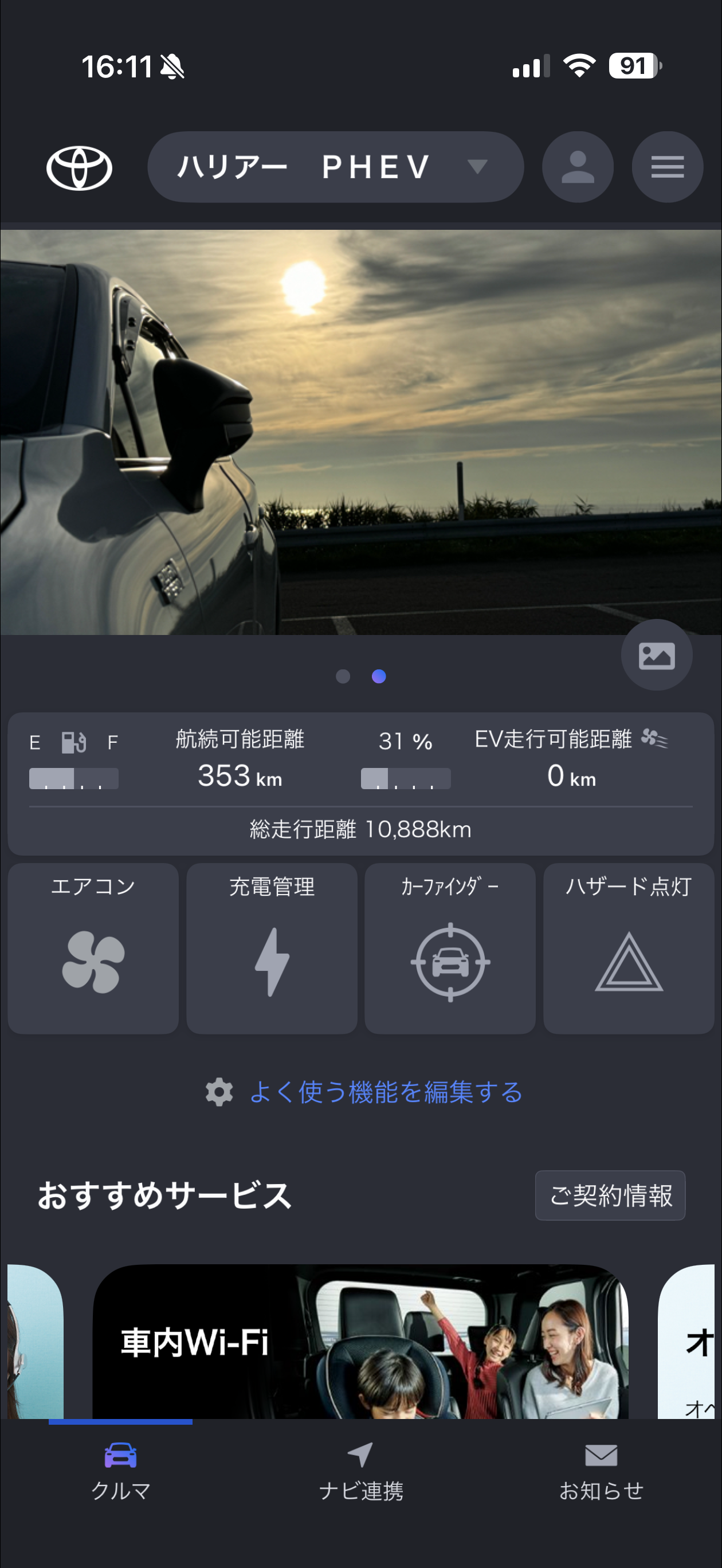The height and width of the screenshot is (1568, 722).
Task: Open the ハリアー PHEV vehicle dropdown
Action: (335, 167)
